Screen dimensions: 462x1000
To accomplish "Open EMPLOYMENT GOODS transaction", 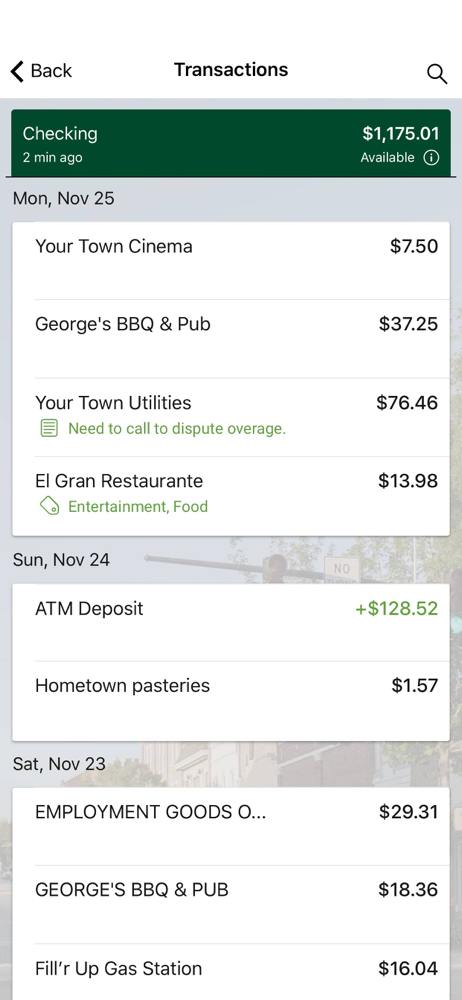I will [x=231, y=826].
